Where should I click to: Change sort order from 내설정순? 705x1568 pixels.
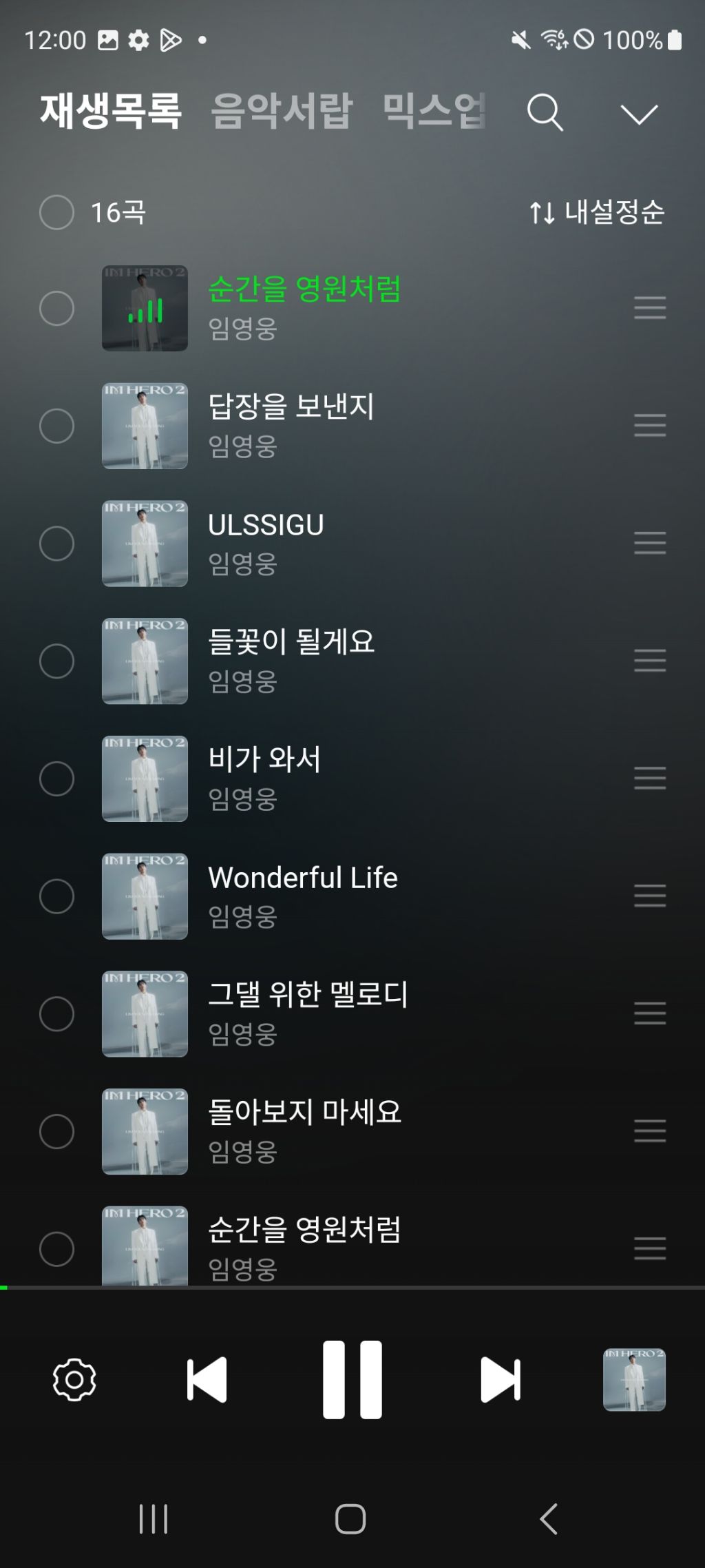tap(596, 212)
